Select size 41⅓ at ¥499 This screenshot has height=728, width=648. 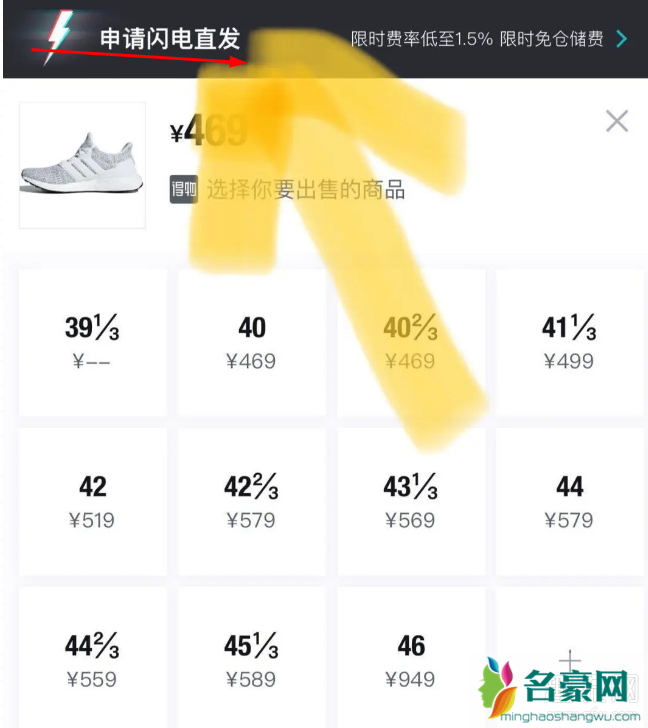569,342
